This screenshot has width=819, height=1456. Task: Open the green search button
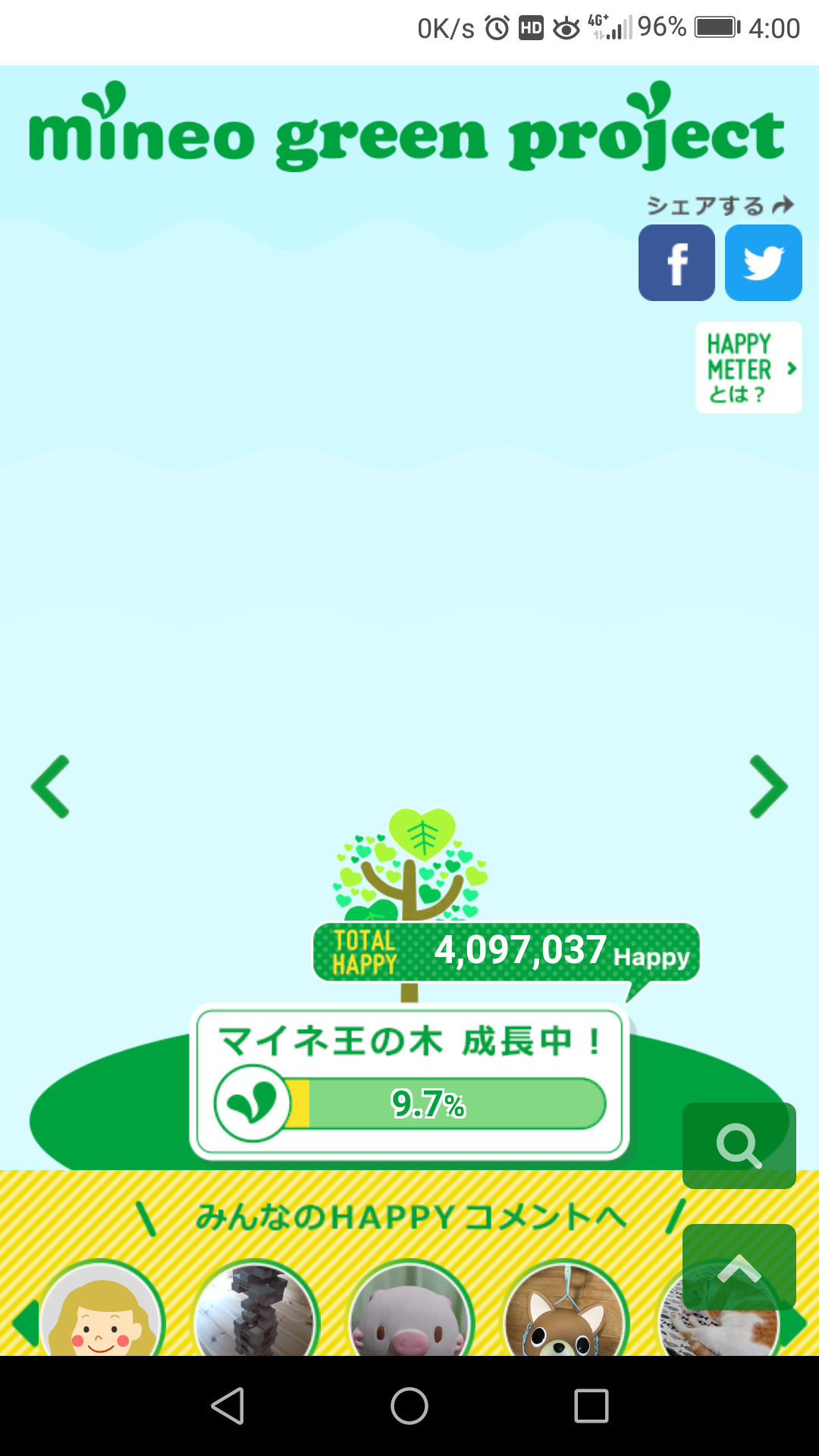(x=739, y=1146)
